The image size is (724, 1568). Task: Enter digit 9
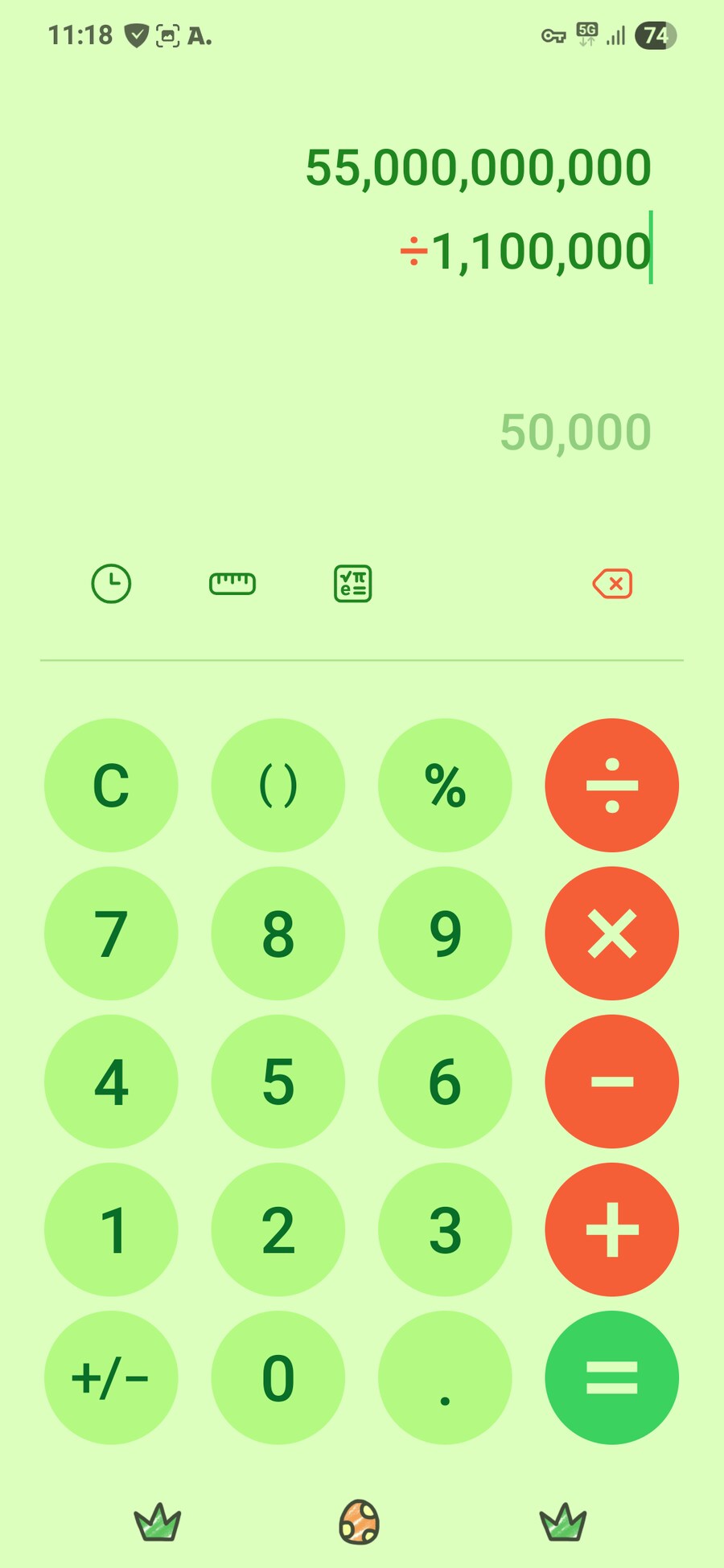445,934
